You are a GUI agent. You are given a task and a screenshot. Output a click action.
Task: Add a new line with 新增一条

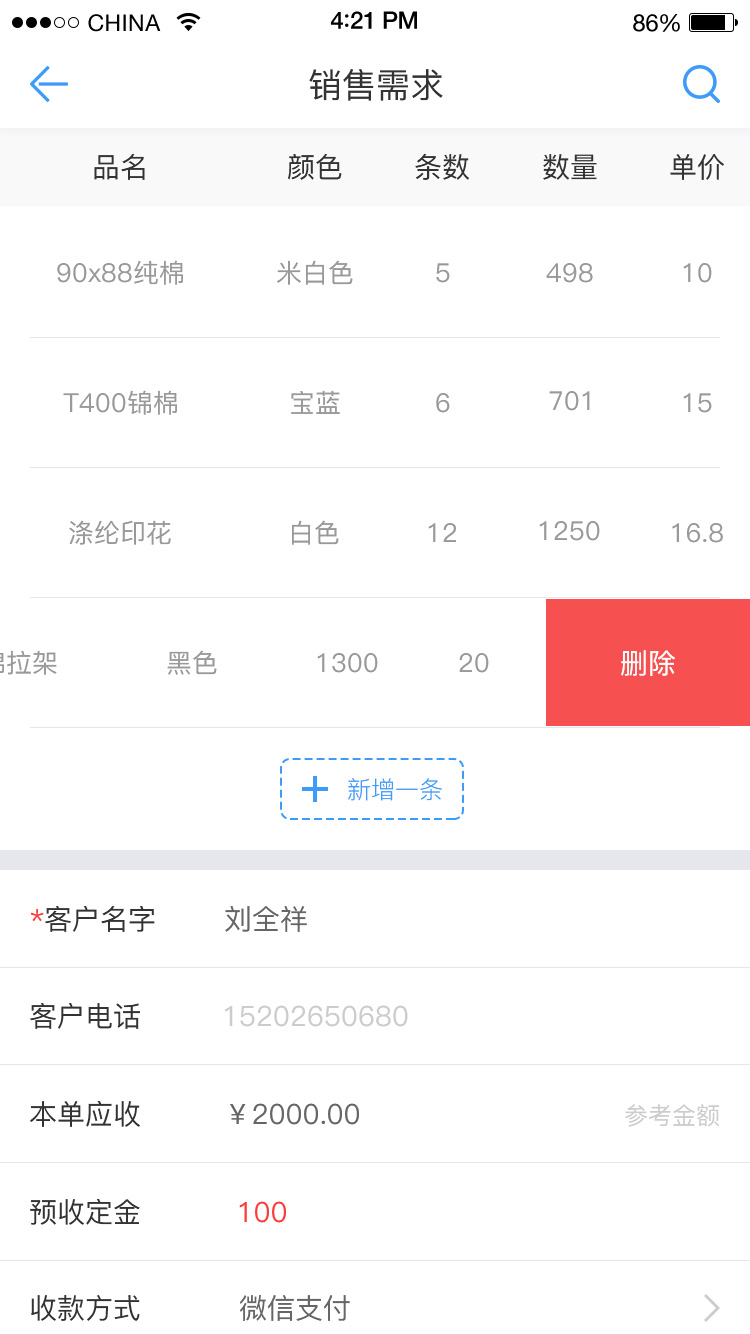(372, 790)
